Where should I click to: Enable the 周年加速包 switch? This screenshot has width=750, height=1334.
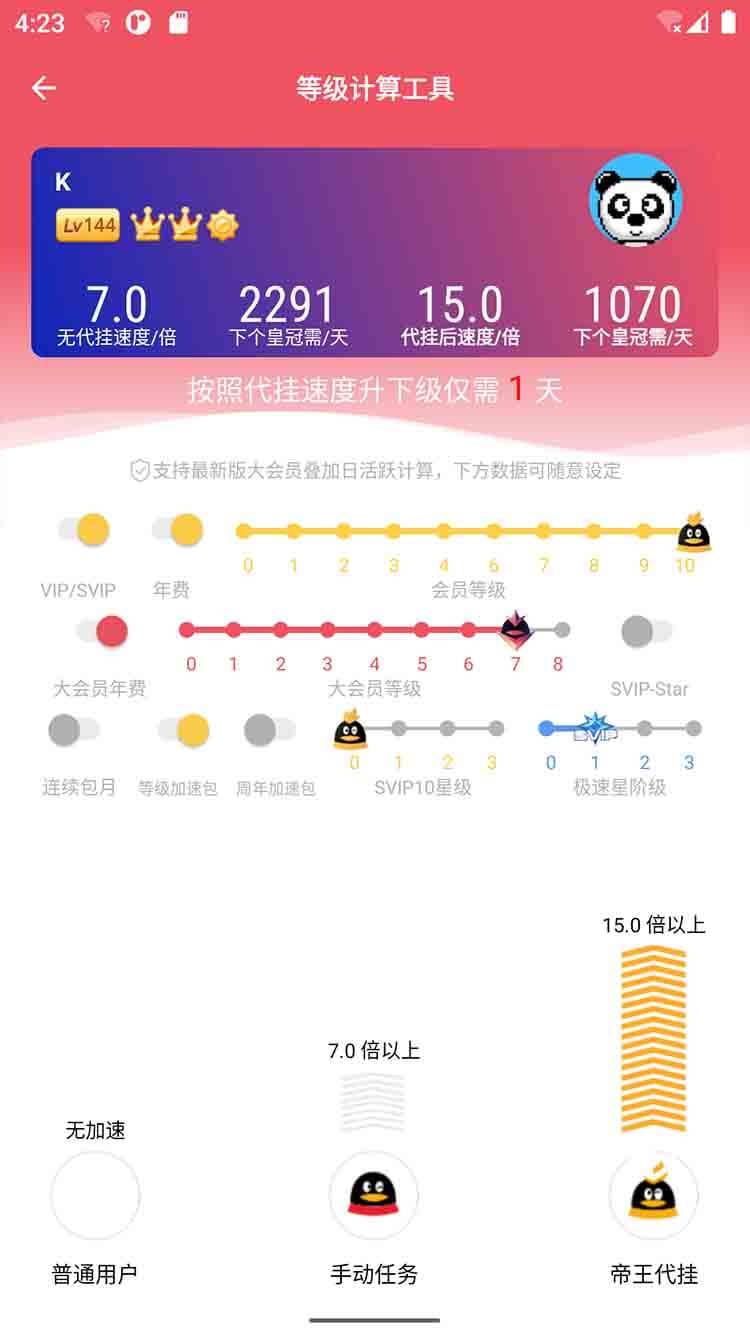[x=270, y=730]
